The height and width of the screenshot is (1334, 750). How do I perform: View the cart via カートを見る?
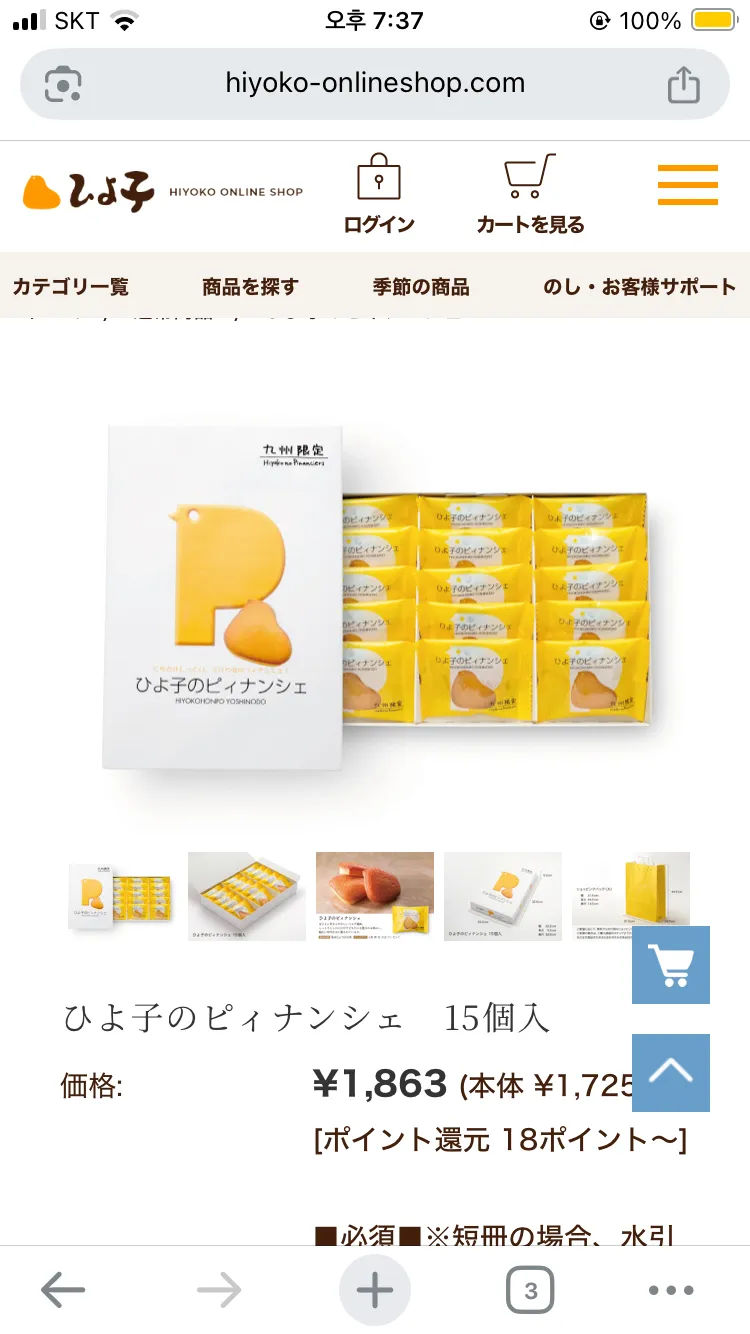530,195
